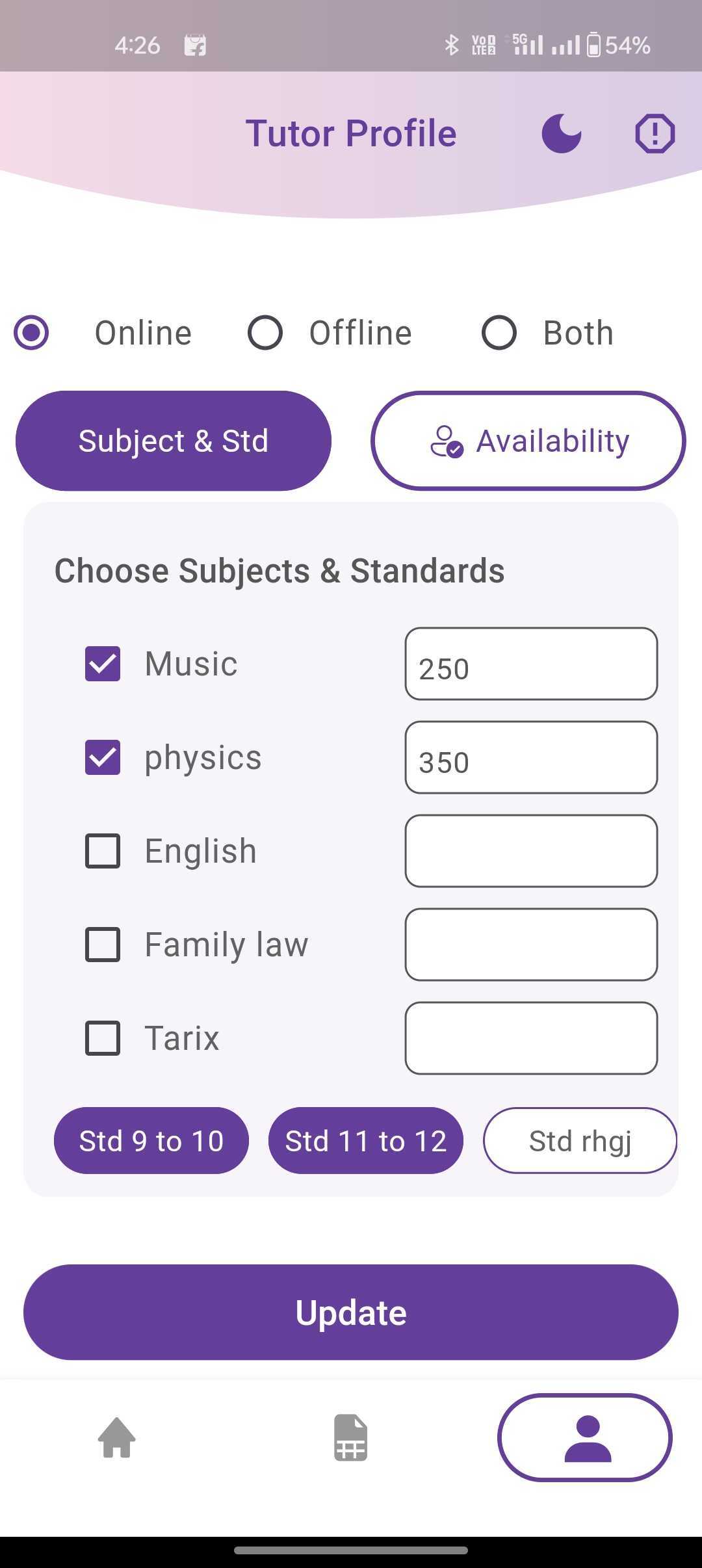Open the alert/report icon in the header
Screen dimensions: 702x1568
coord(654,133)
